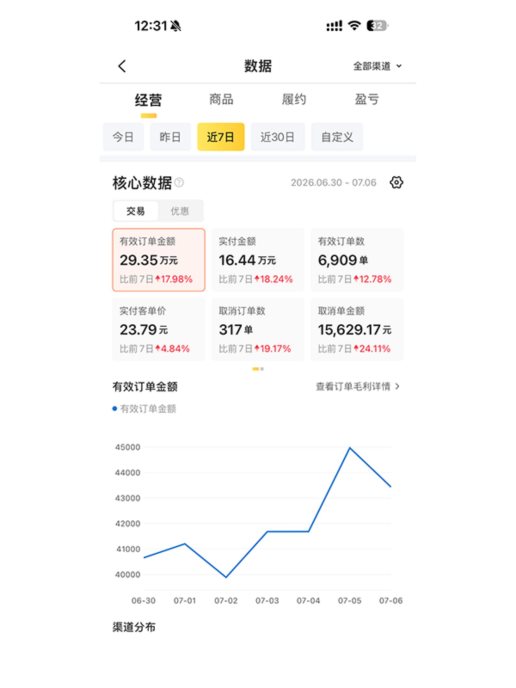Image resolution: width=516 pixels, height=688 pixels.
Task: Select the 实付客单价 metric card
Action: click(159, 330)
